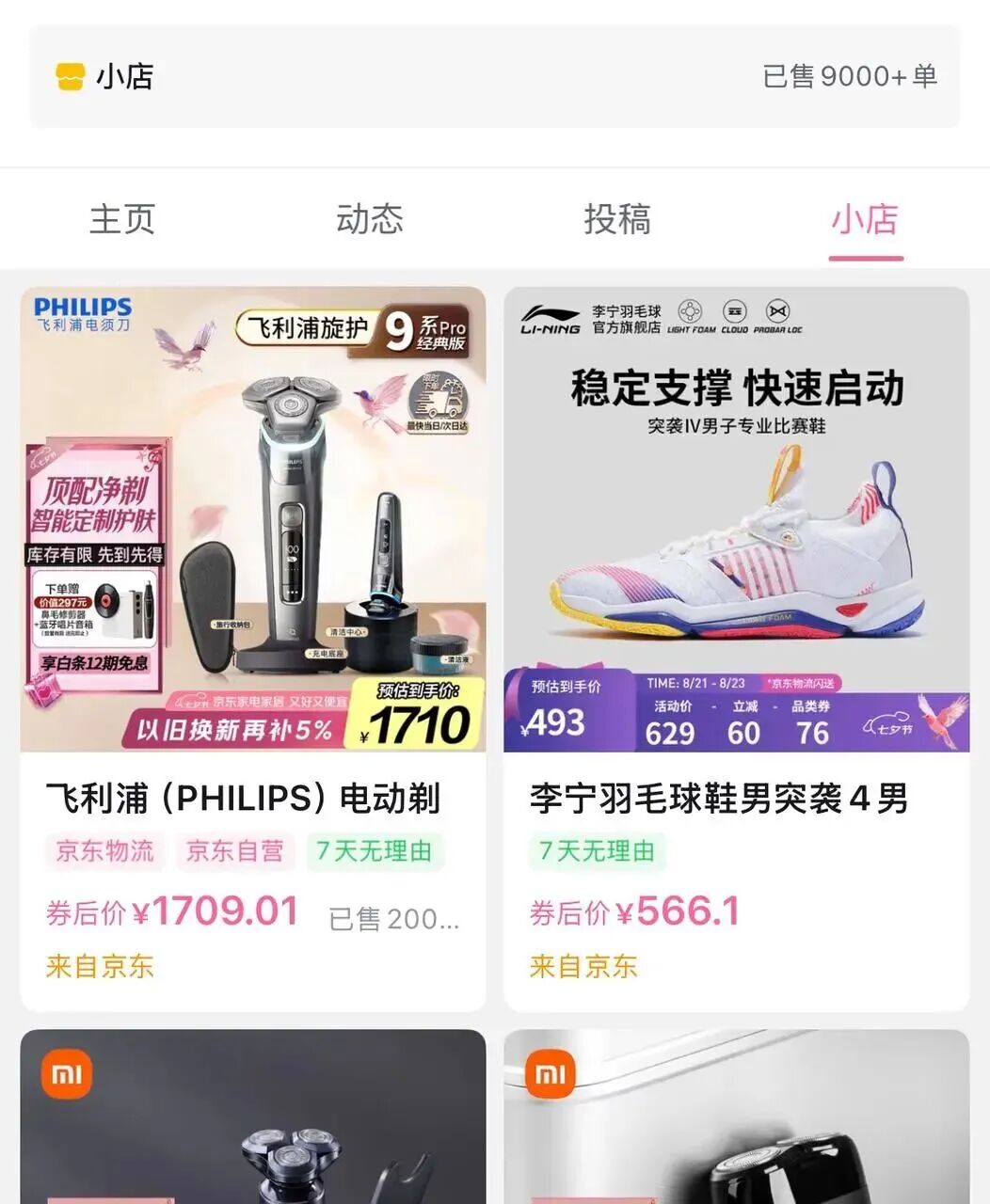
Task: Switch to the 动态 tab
Action: click(x=371, y=218)
